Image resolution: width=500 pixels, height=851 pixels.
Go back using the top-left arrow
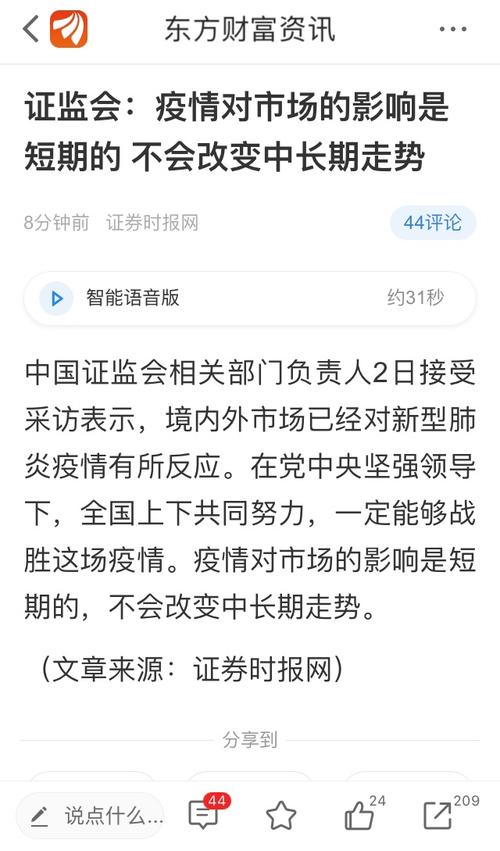click(31, 29)
